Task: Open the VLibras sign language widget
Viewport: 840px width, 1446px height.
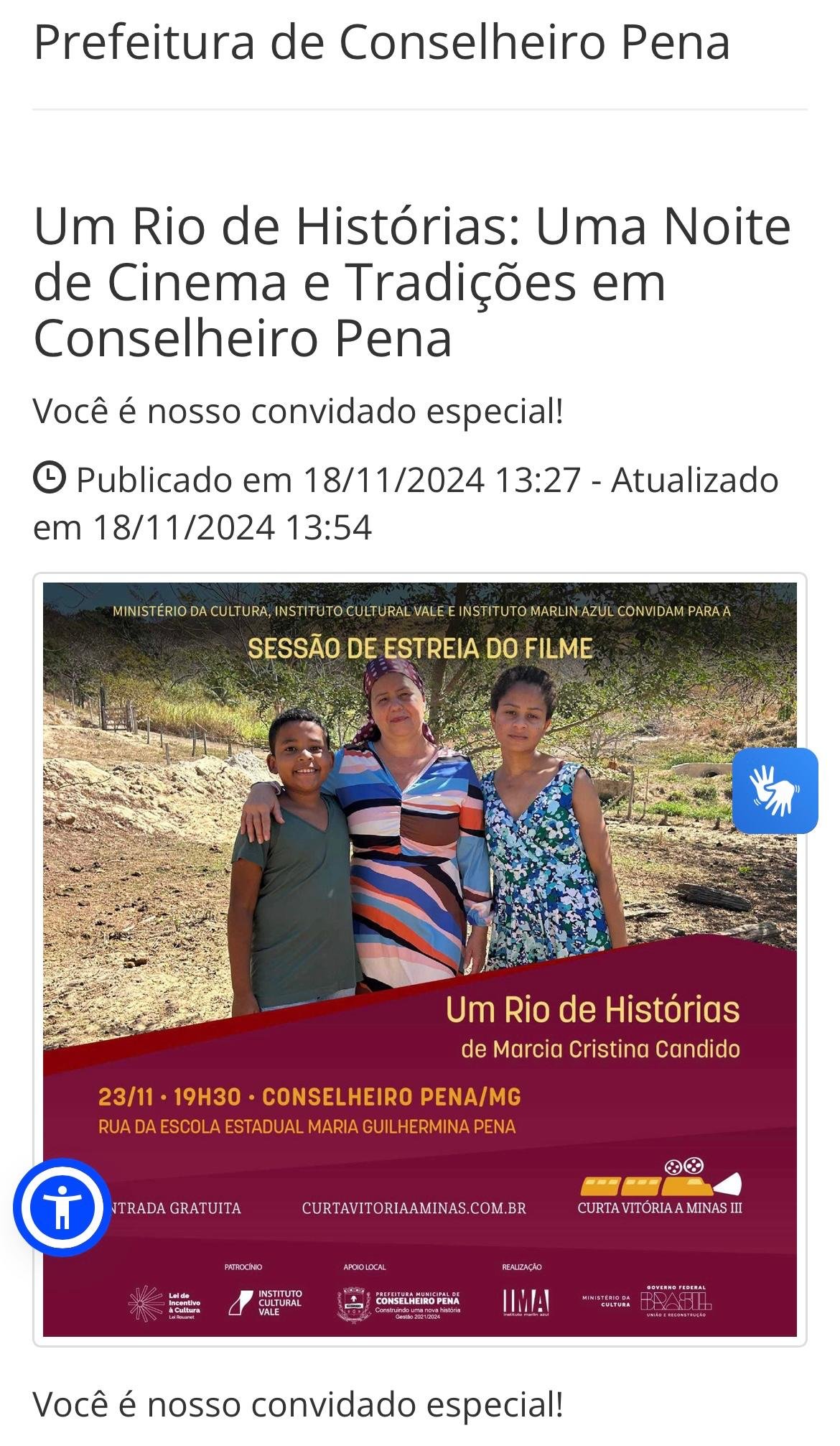Action: point(775,790)
